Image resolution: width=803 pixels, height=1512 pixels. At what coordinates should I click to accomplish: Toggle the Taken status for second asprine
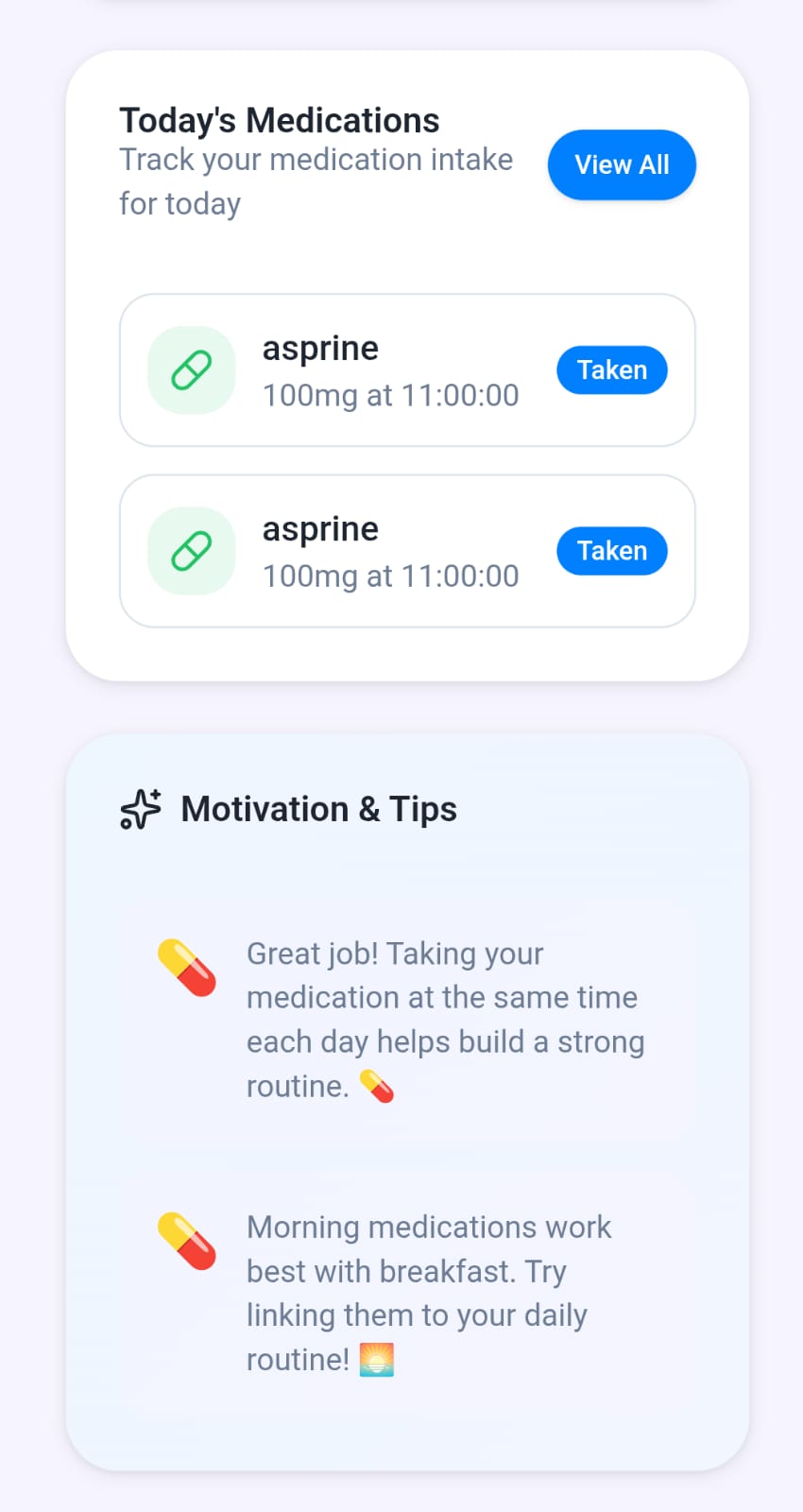611,551
